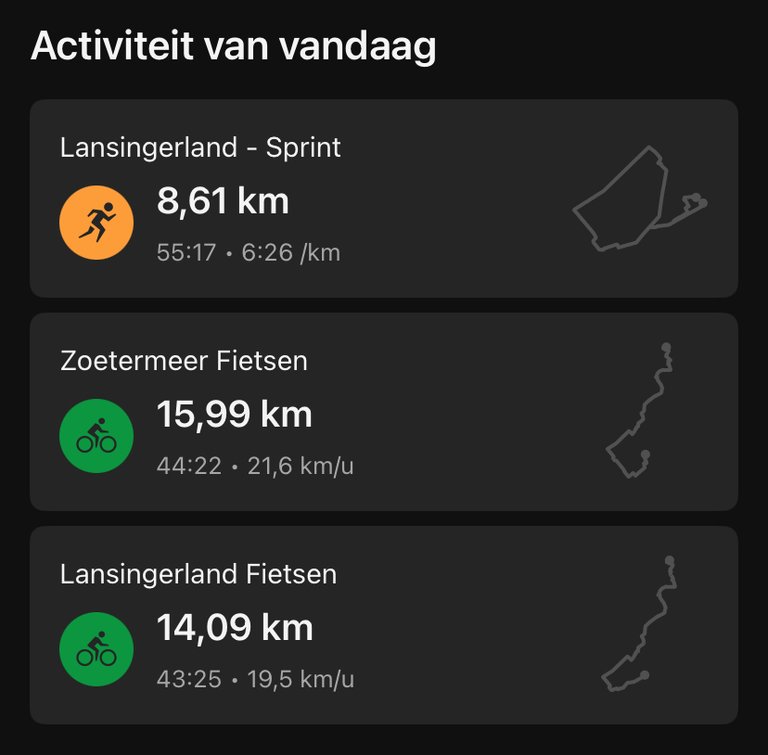Viewport: 768px width, 755px height.
Task: Open the Lansingerland - Sprint running activity
Action: (x=383, y=199)
